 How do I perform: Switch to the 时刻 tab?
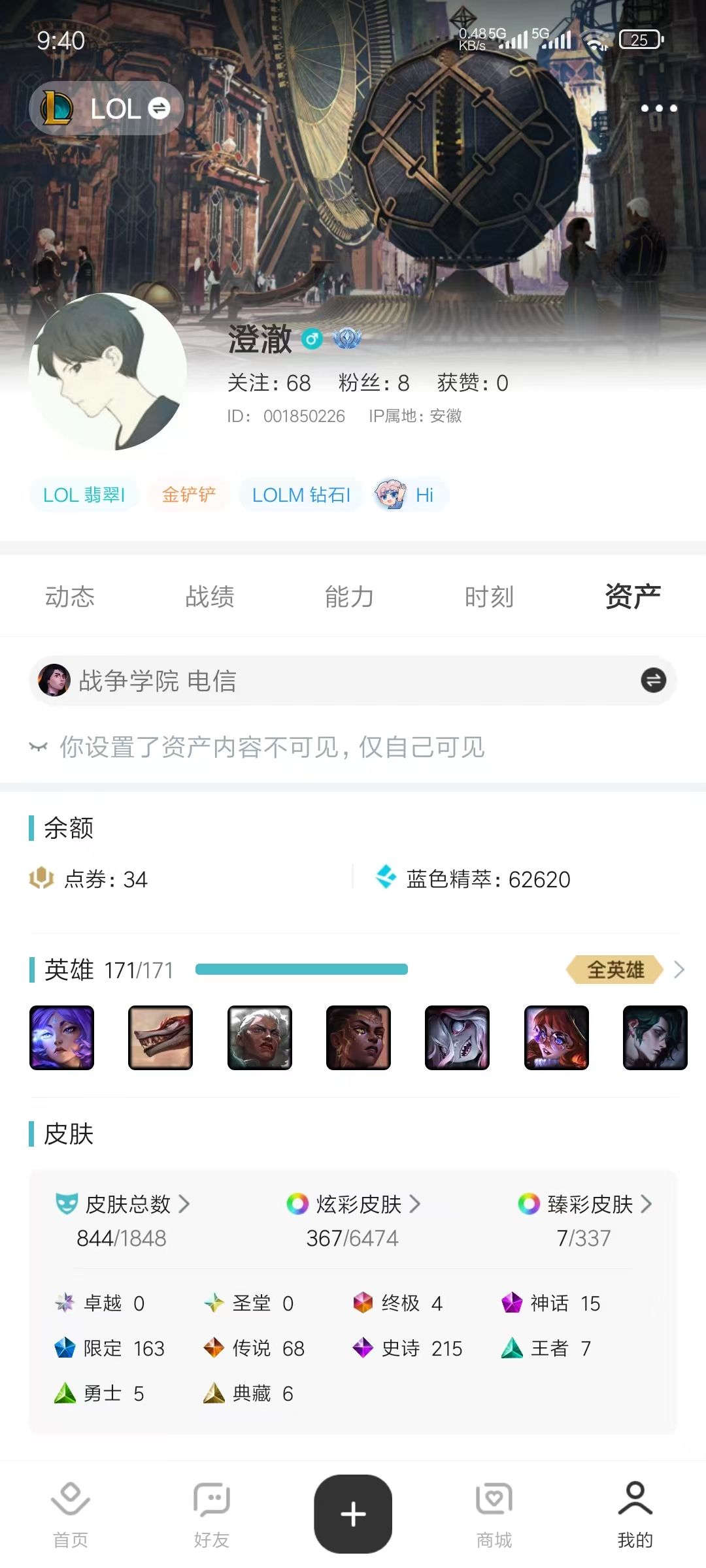coord(489,596)
